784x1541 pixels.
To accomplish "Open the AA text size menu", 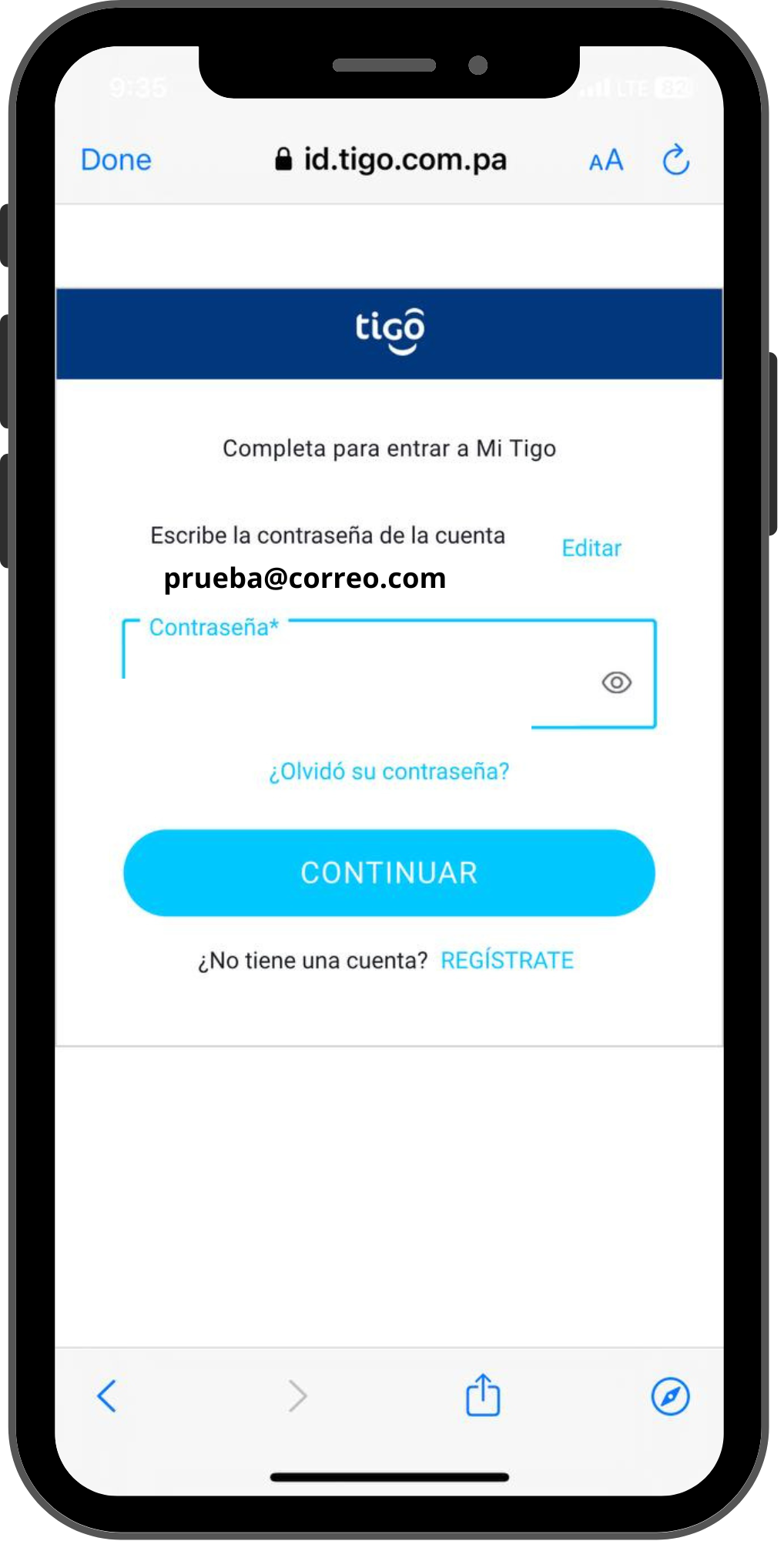I will click(606, 161).
